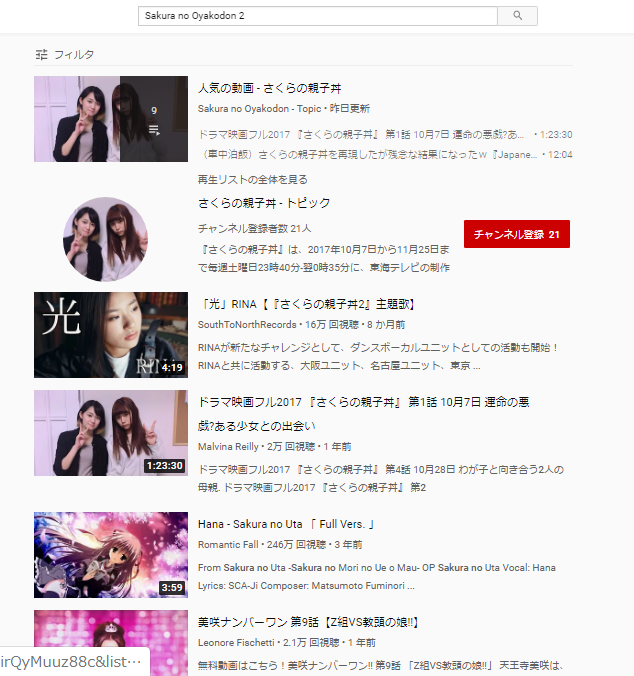Open the Malvina Reilly channel
Viewport: 634px width, 676px height.
click(229, 446)
